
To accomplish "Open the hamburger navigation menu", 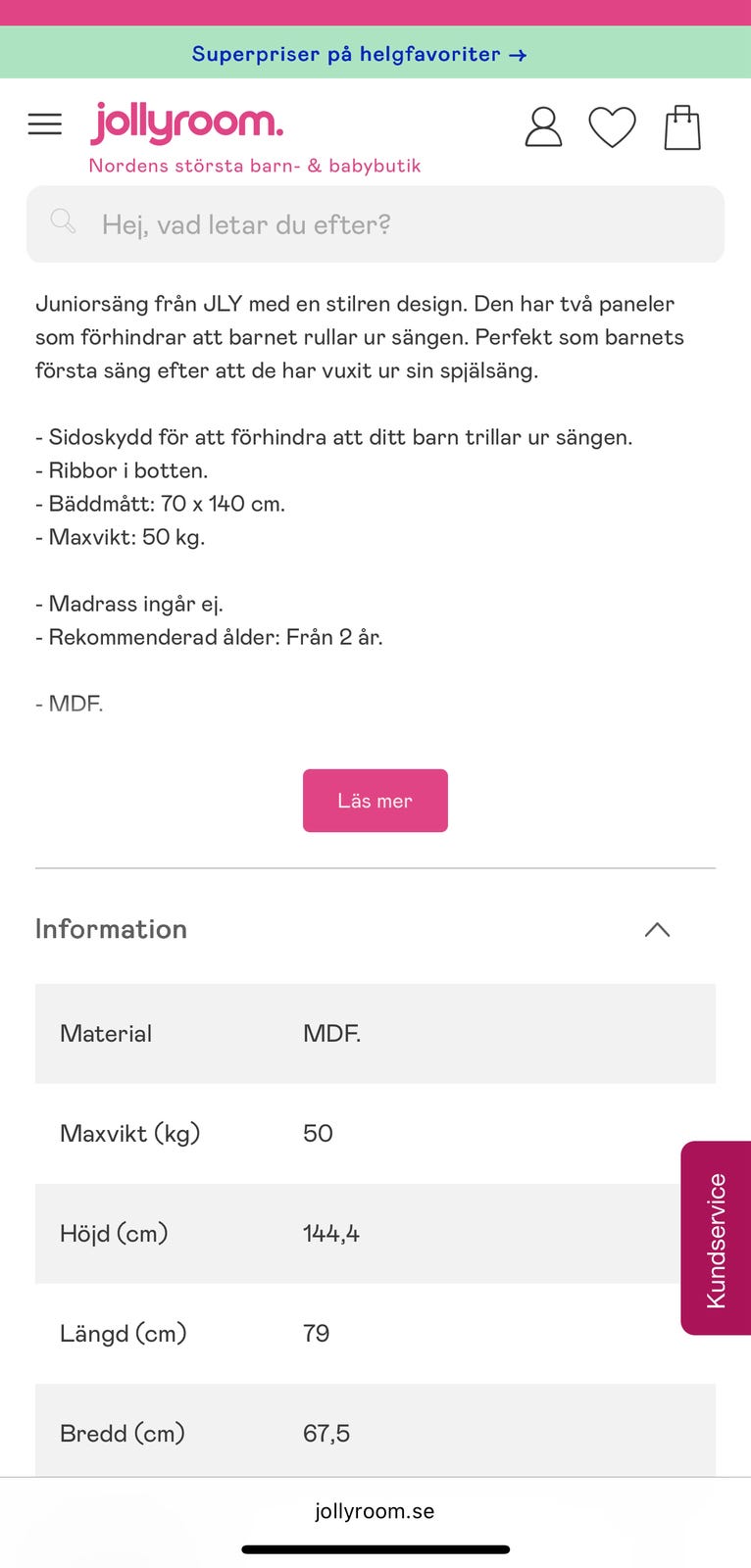I will pos(44,124).
